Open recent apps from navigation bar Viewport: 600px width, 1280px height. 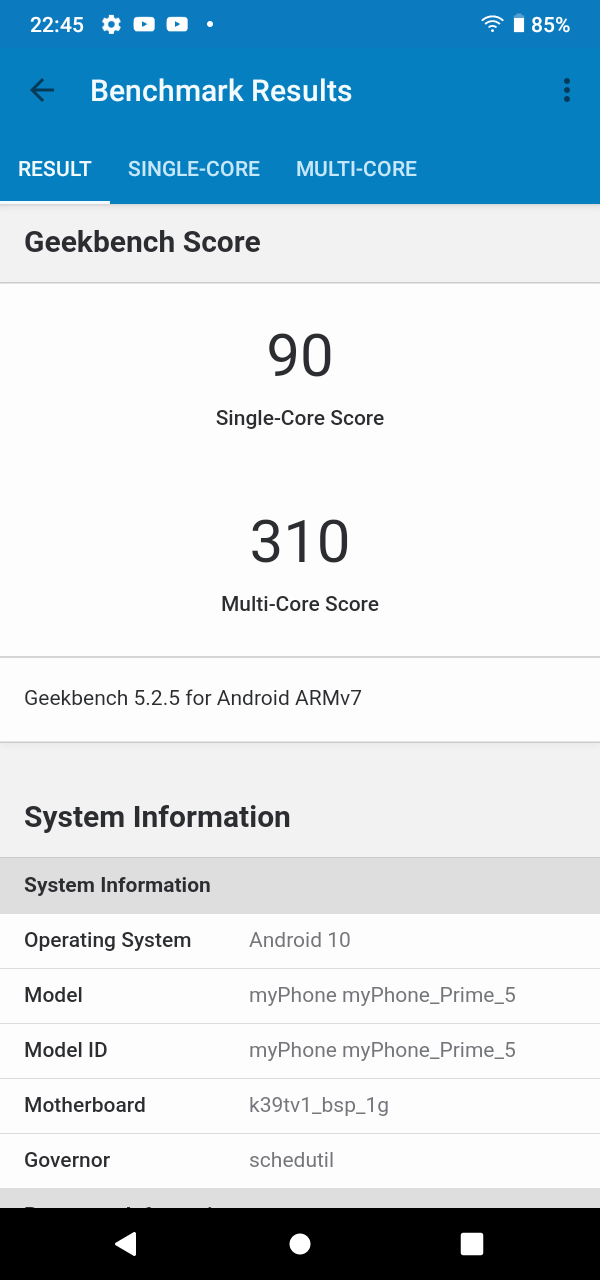472,1243
